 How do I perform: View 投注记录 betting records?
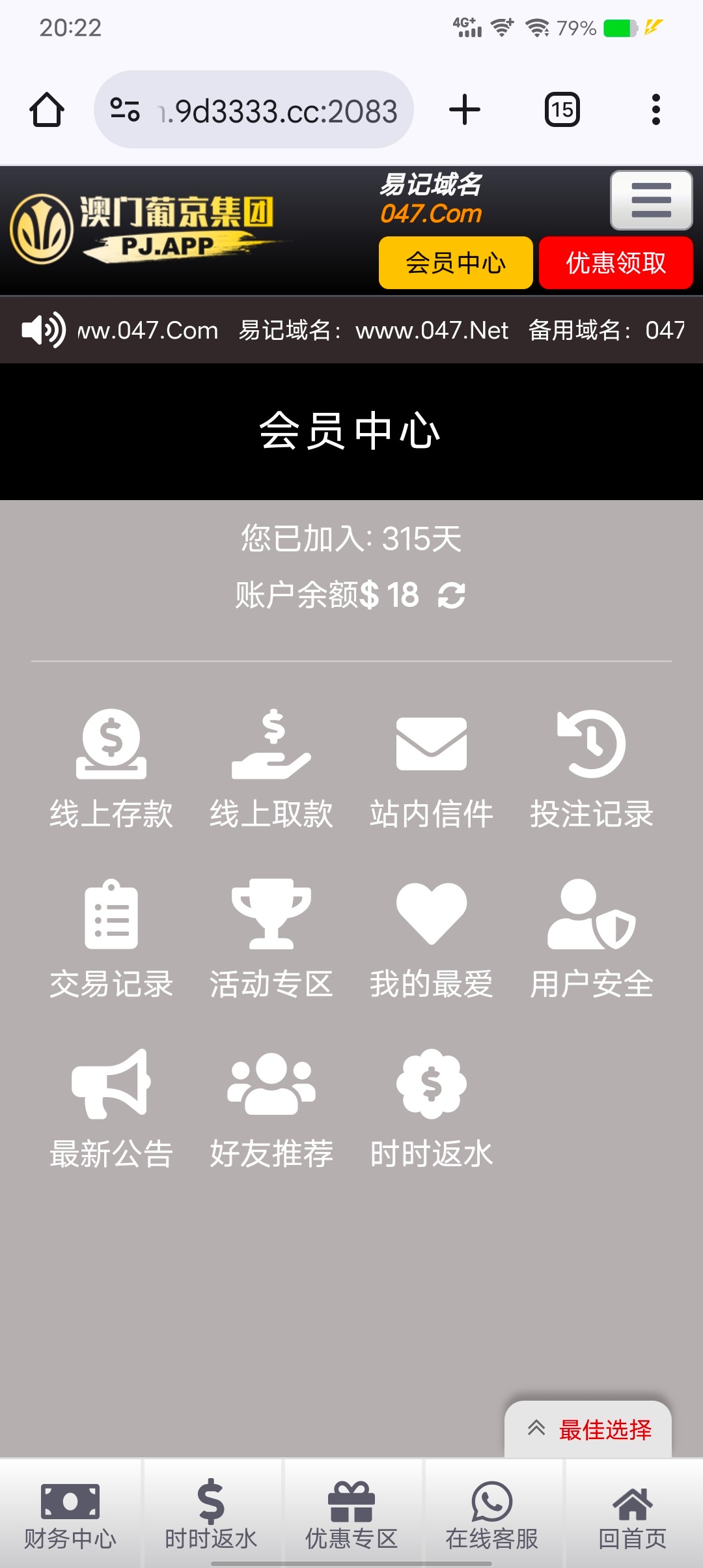[x=592, y=770]
